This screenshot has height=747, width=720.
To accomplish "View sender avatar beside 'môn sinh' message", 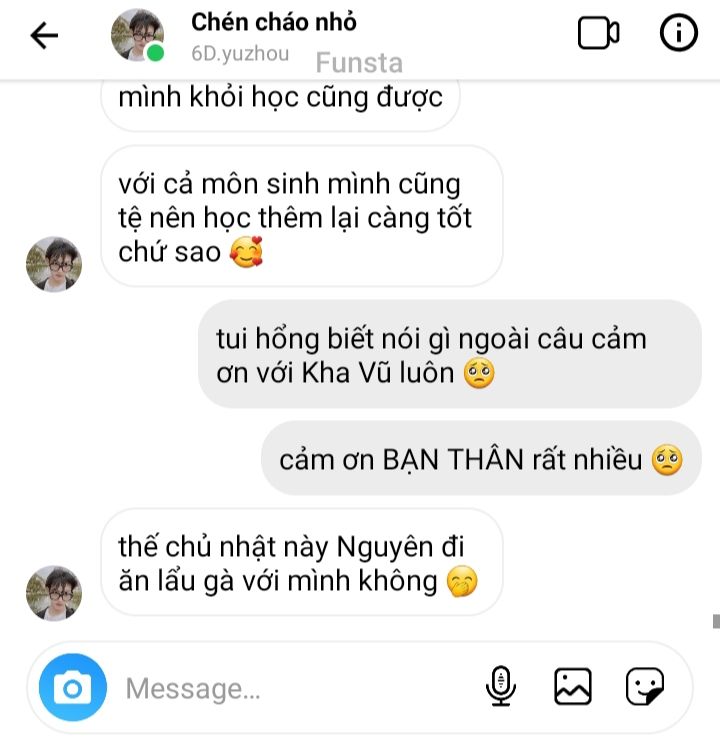I will (53, 264).
